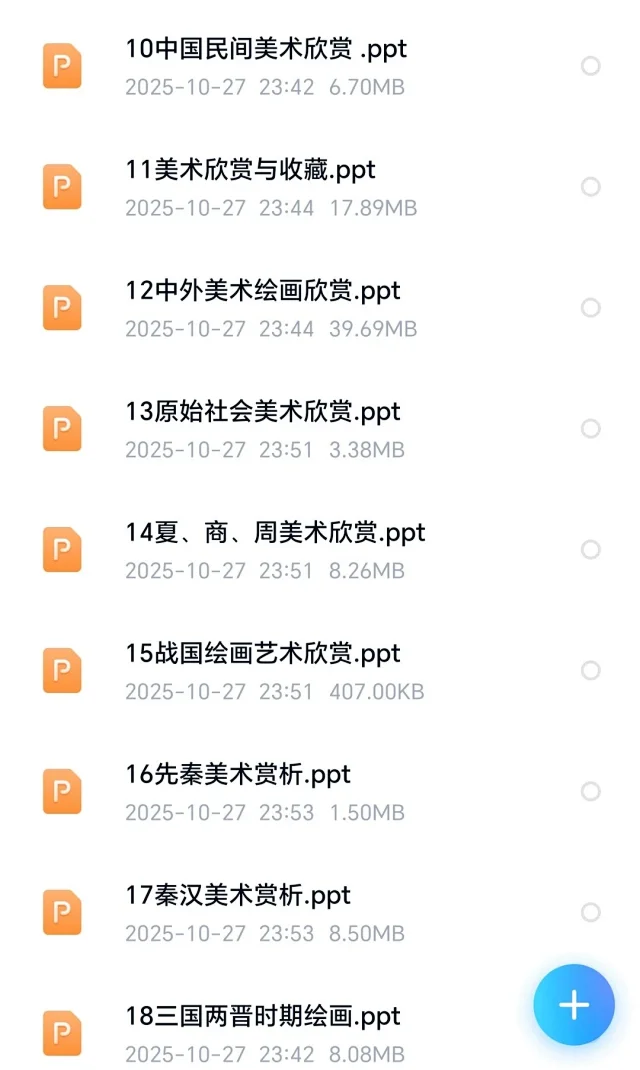The height and width of the screenshot is (1070, 640).
Task: Select the radio button for 16先秦美术赏析.ppt
Action: pos(591,792)
